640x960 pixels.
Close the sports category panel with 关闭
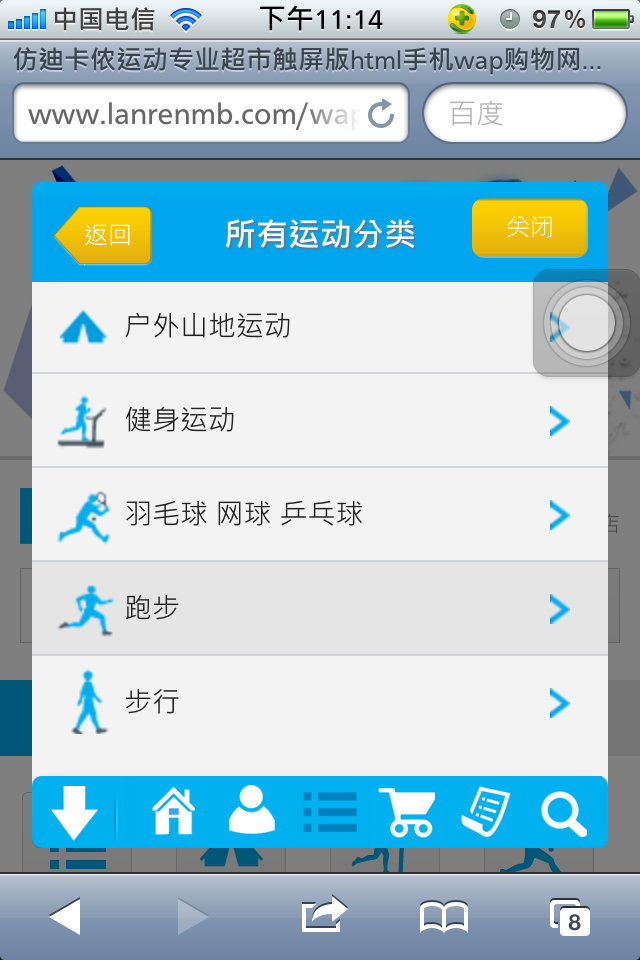point(529,228)
